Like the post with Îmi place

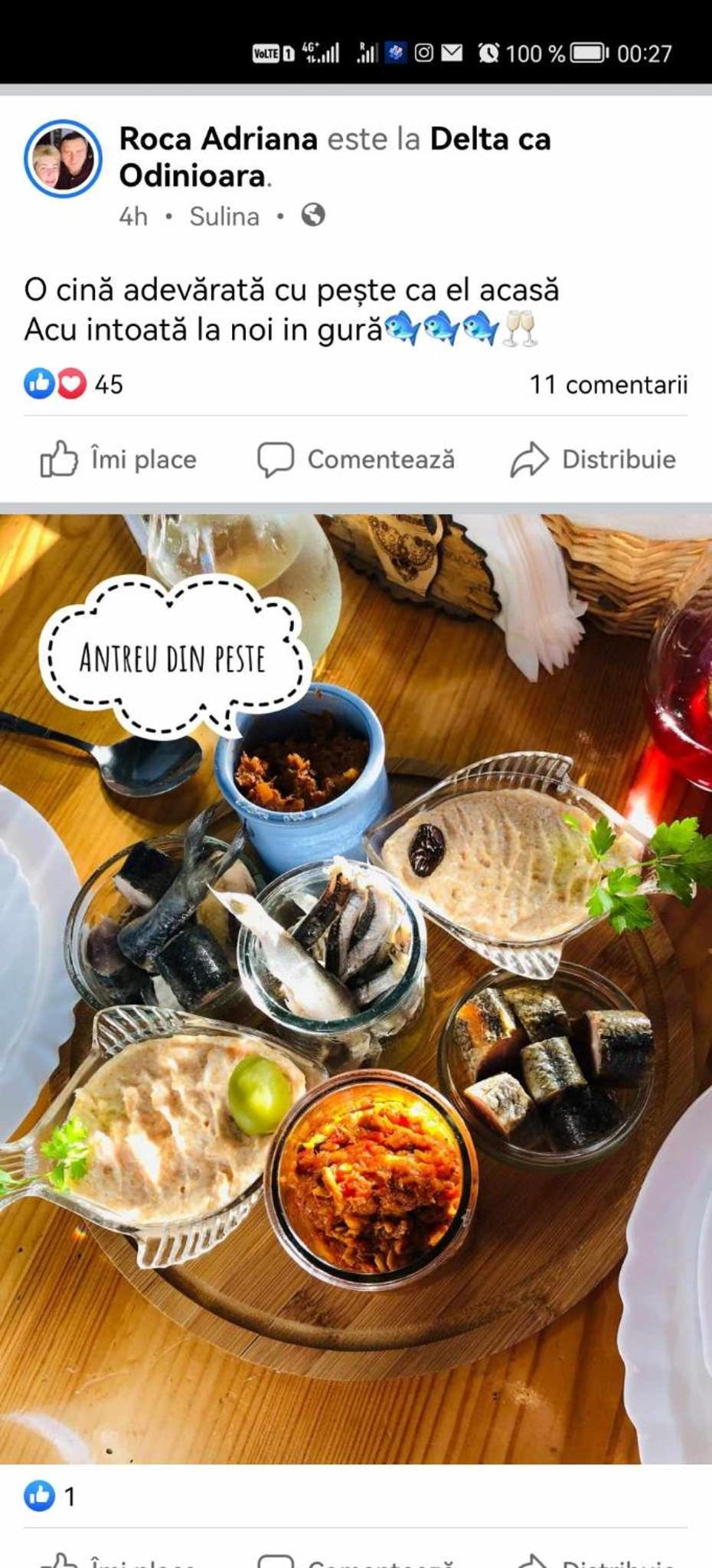(119, 459)
